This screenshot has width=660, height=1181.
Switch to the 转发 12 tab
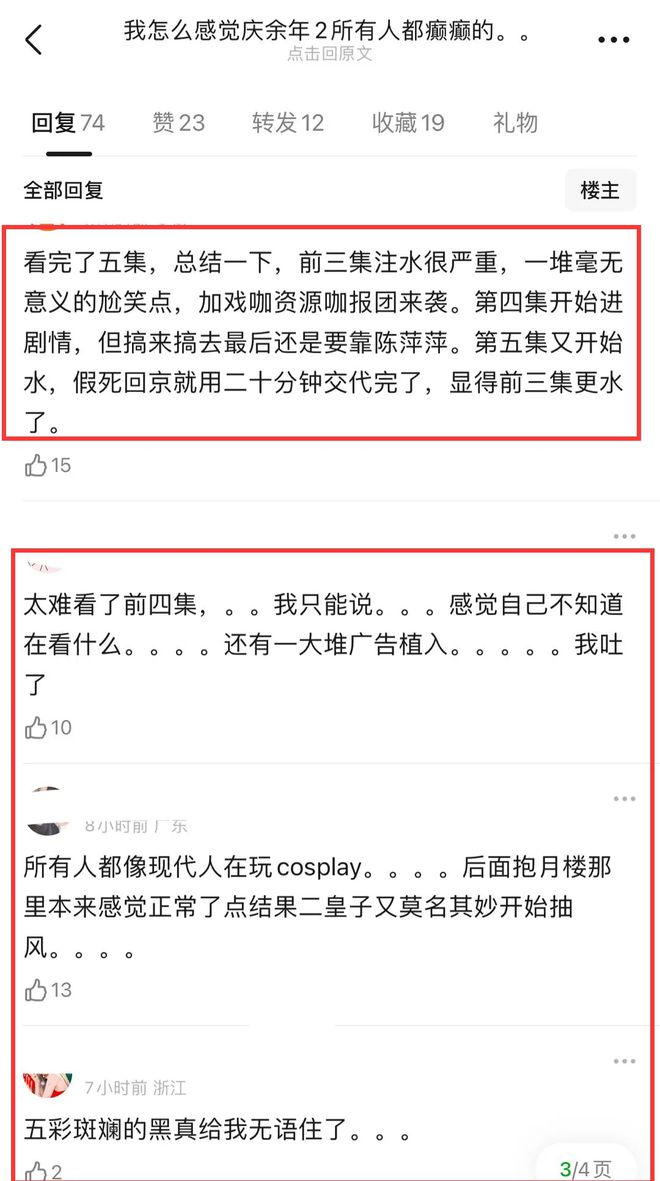pyautogui.click(x=288, y=123)
